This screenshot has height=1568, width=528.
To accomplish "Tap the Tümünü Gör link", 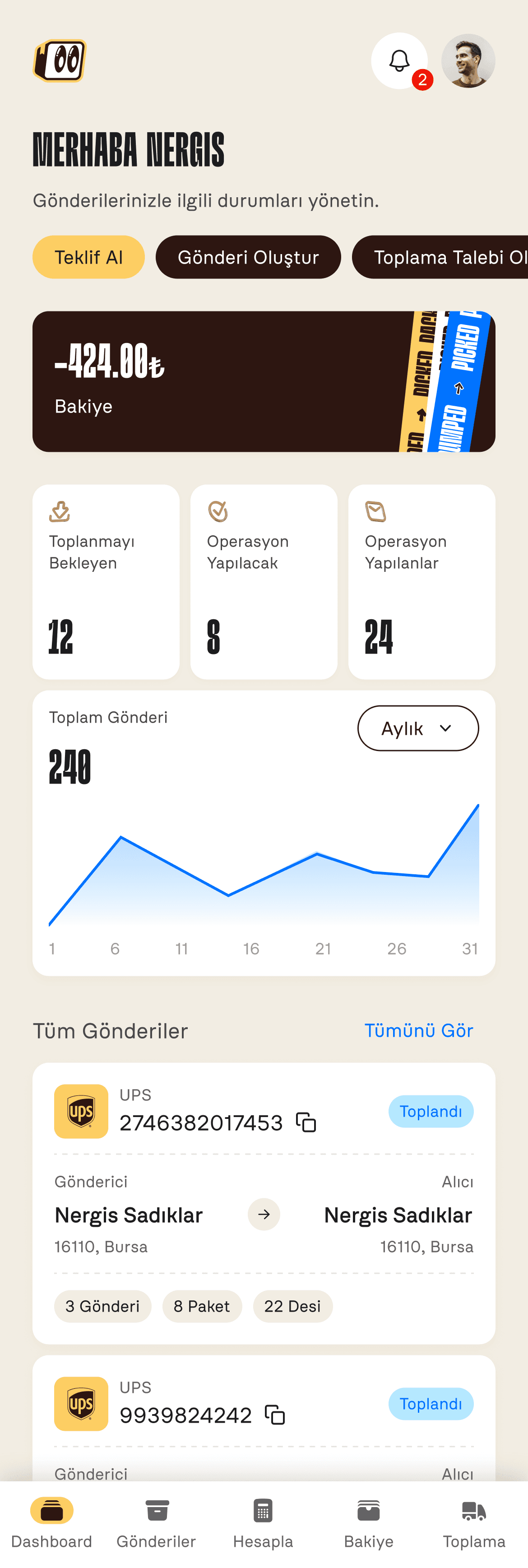I will [418, 1030].
